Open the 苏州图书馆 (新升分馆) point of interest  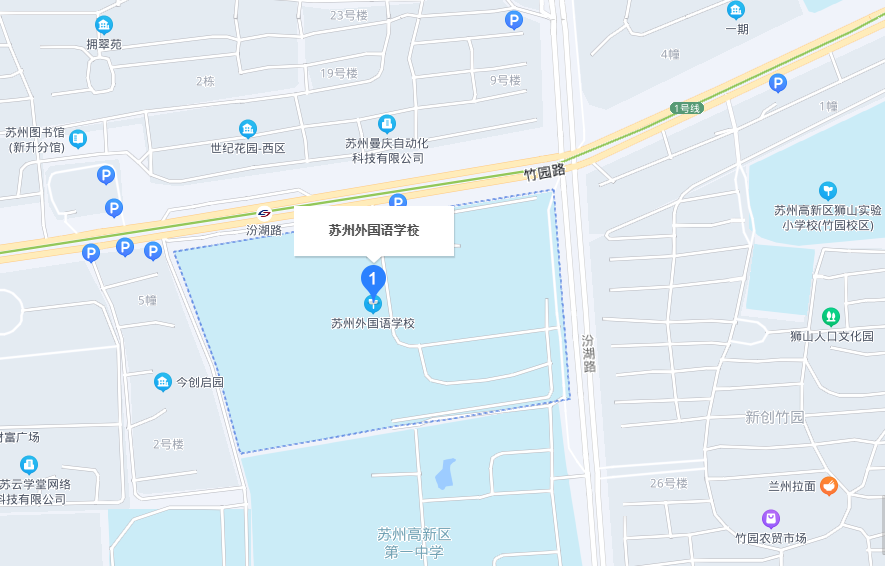(78, 139)
